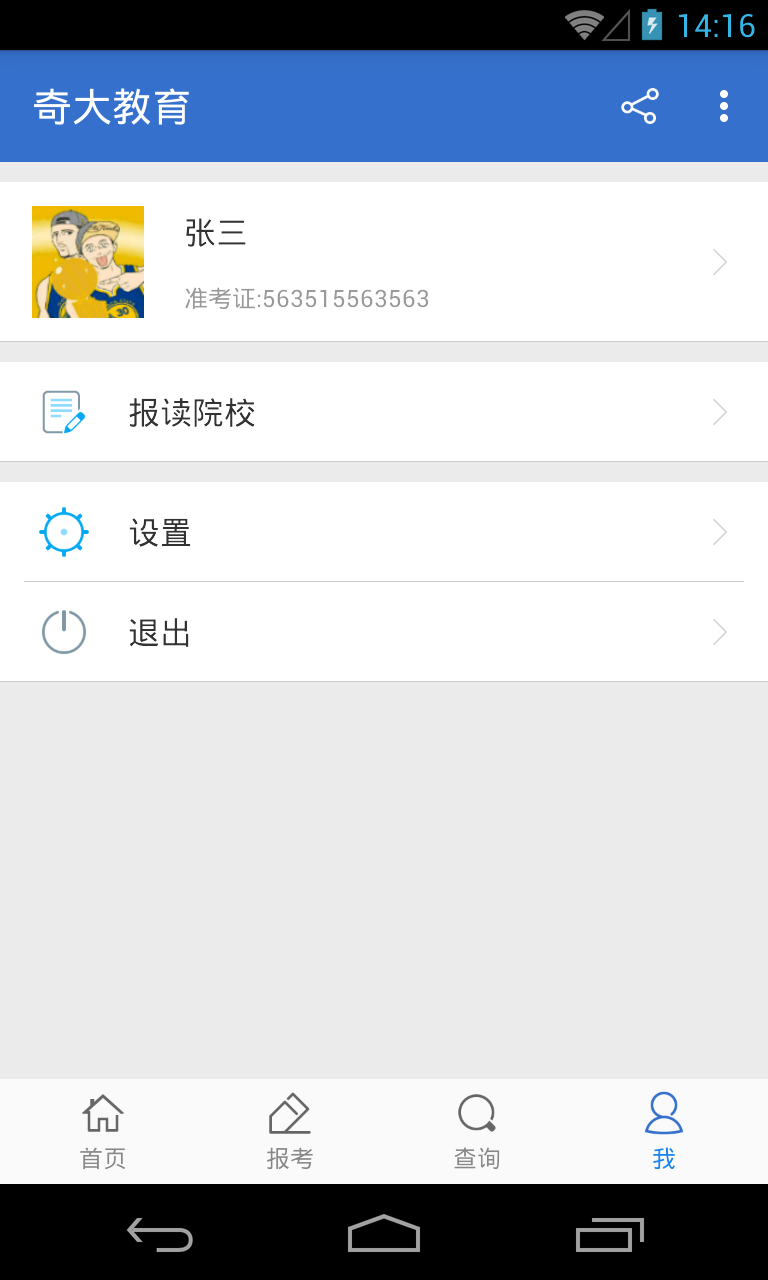Image resolution: width=768 pixels, height=1280 pixels.
Task: Open the 退出 row chevron
Action: pyautogui.click(x=719, y=632)
